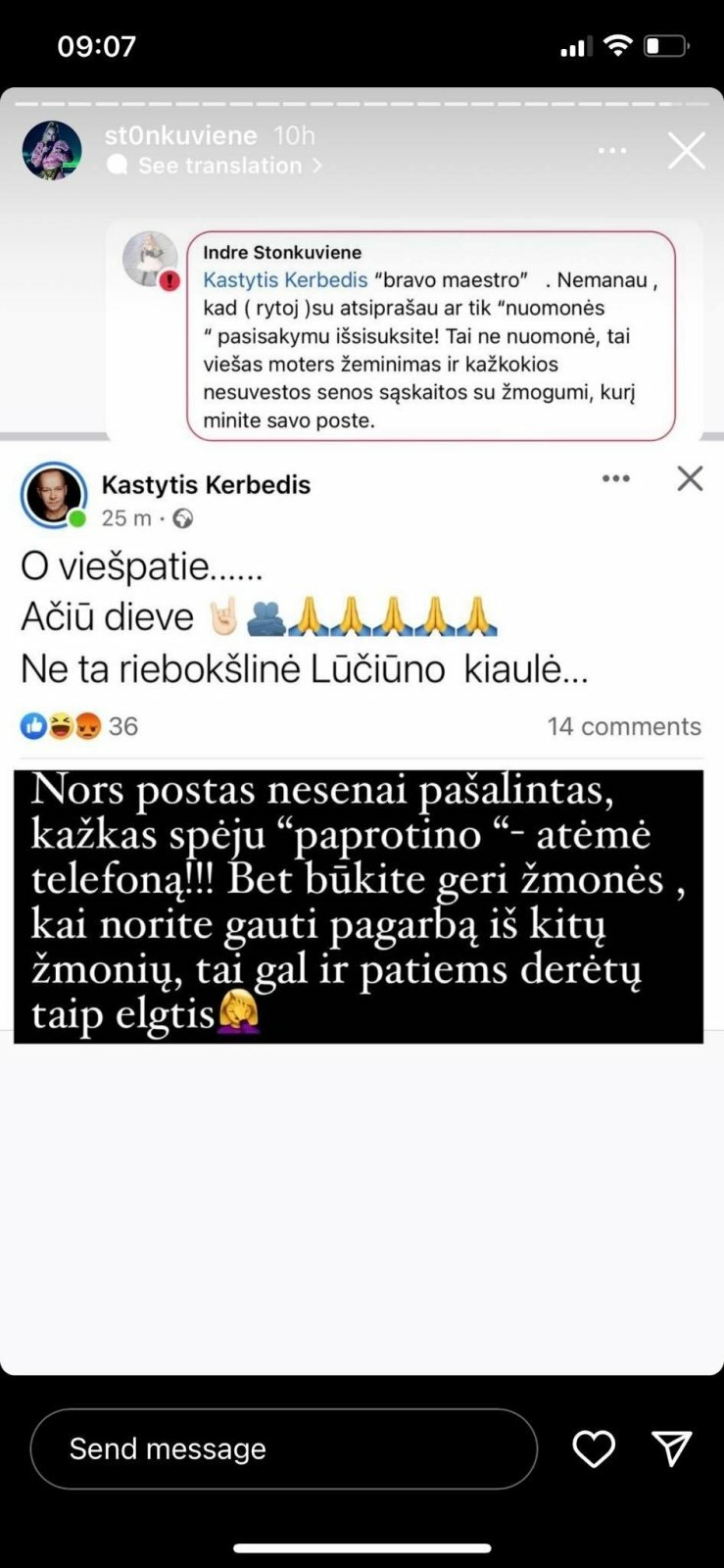Image resolution: width=724 pixels, height=1568 pixels.
Task: Open st0nkuviene's profile from avatar
Action: click(52, 150)
